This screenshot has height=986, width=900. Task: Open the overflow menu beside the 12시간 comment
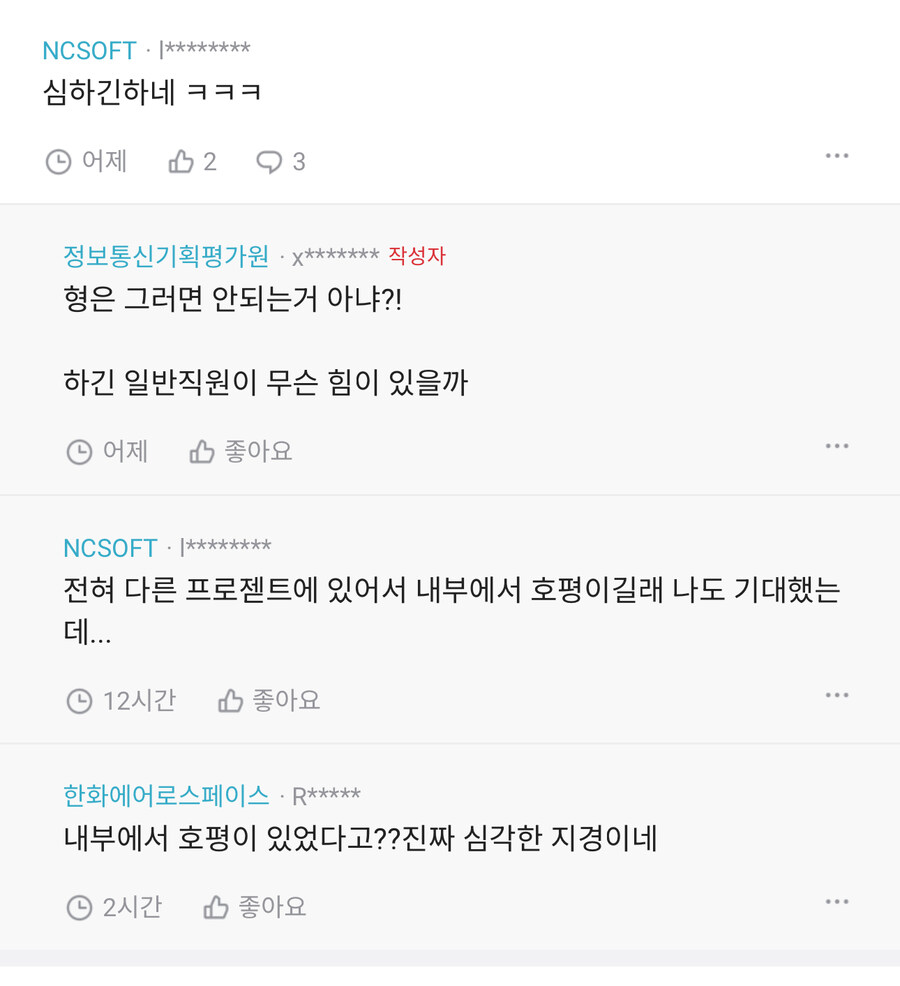click(x=836, y=694)
